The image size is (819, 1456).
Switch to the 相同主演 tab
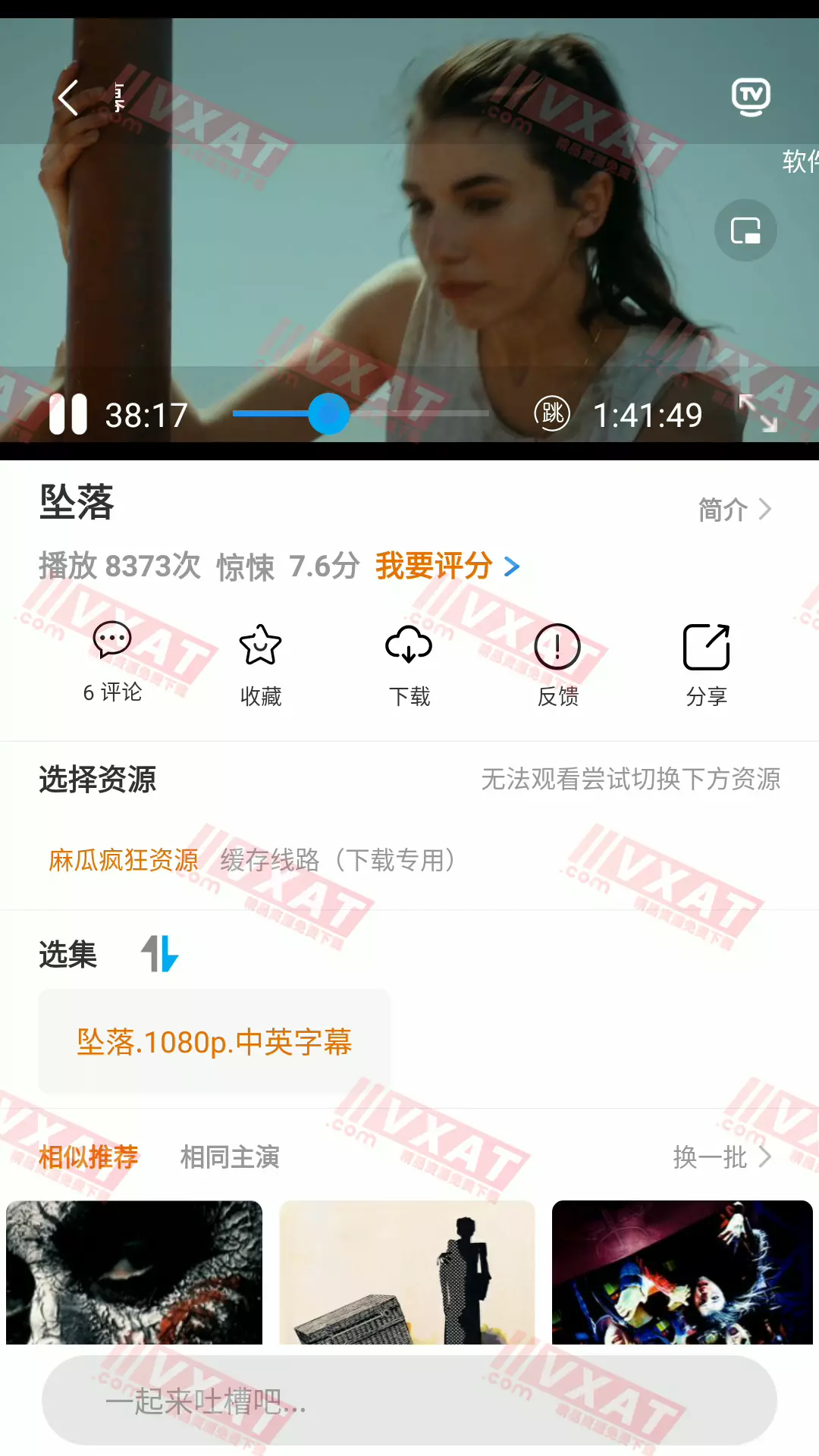230,1157
